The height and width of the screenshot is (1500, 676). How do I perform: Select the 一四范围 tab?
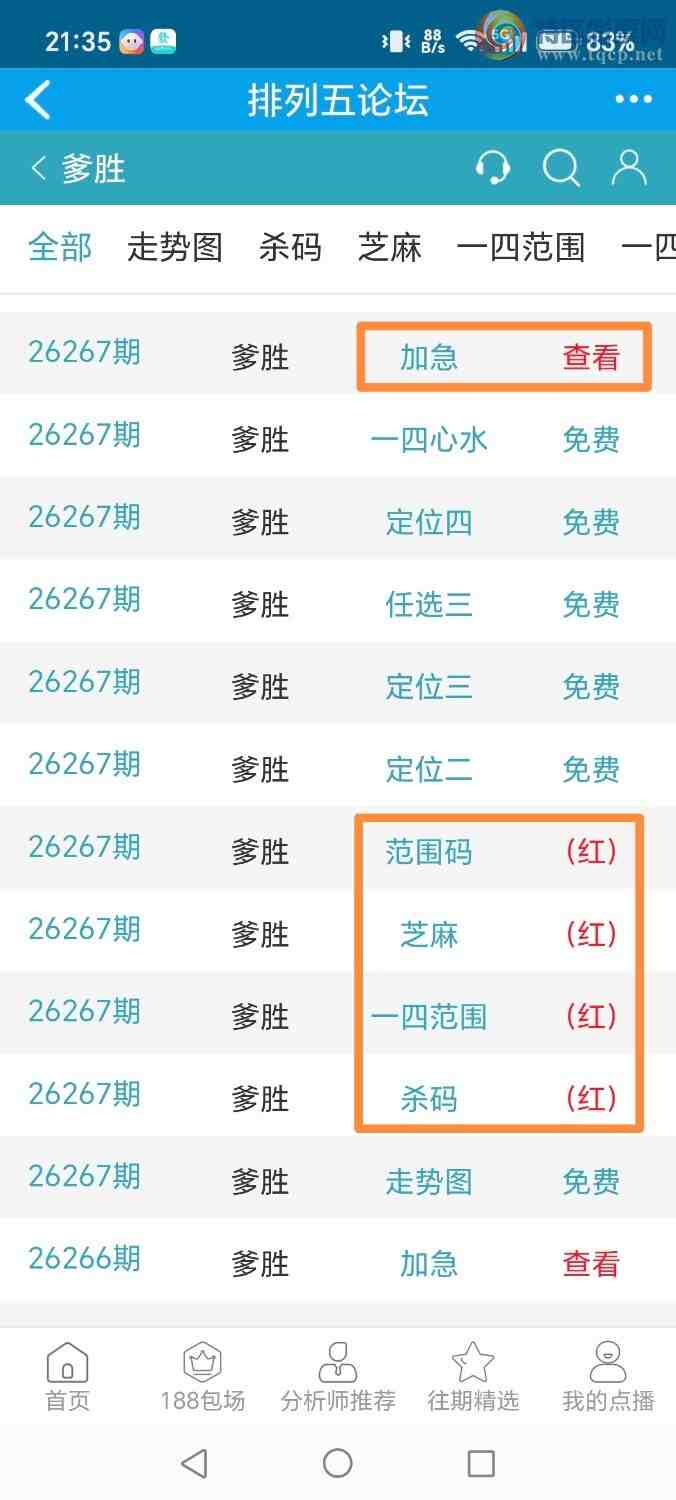tap(520, 247)
